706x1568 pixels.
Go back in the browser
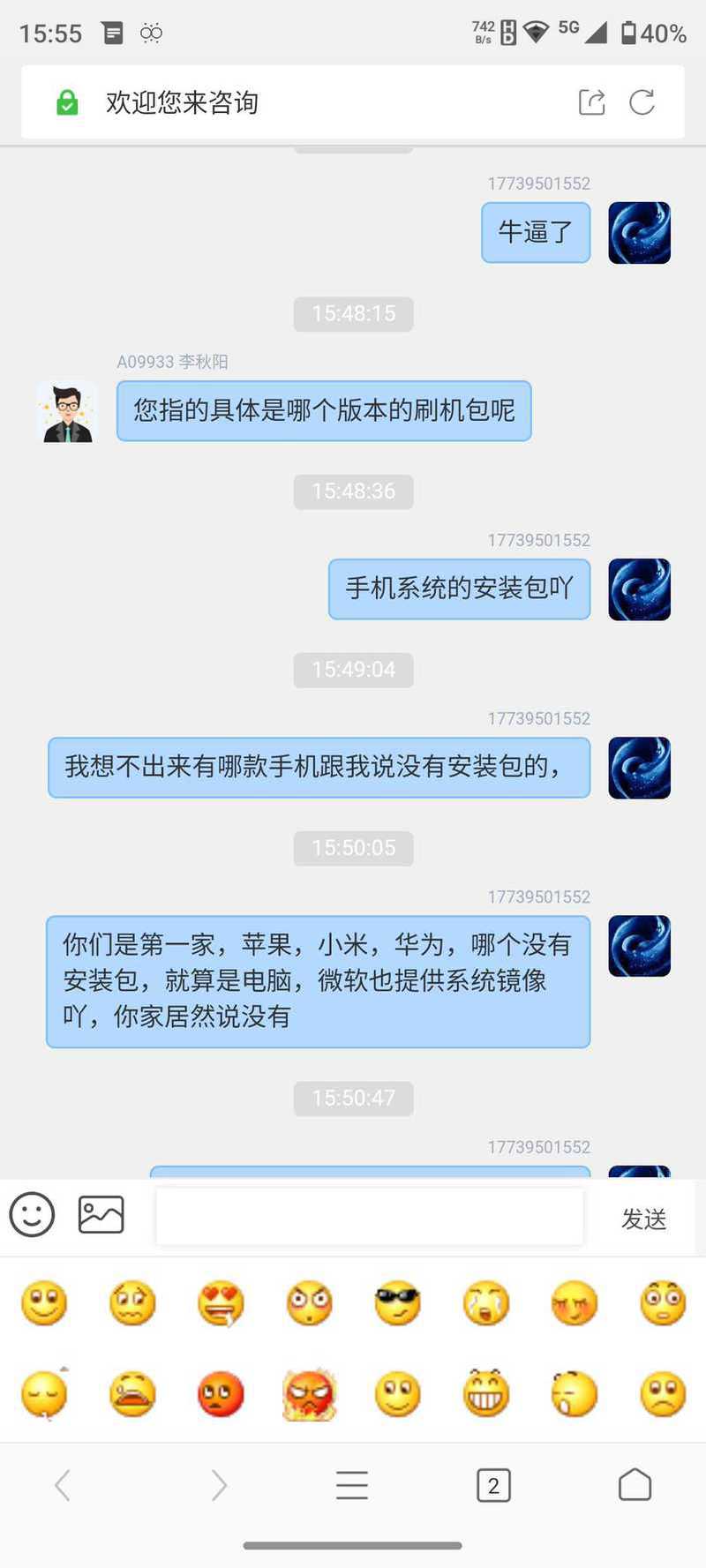click(63, 1485)
